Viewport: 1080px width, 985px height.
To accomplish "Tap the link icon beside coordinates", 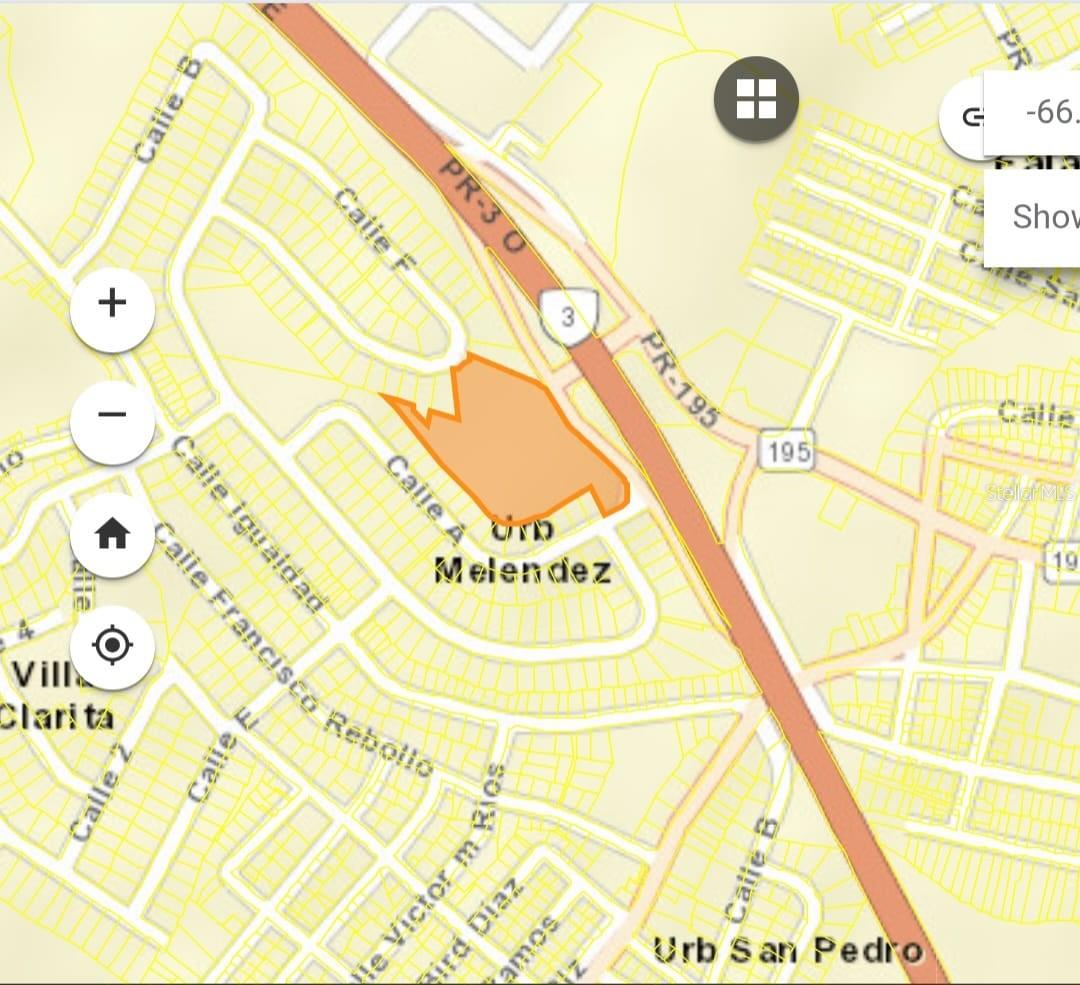I will [x=968, y=117].
